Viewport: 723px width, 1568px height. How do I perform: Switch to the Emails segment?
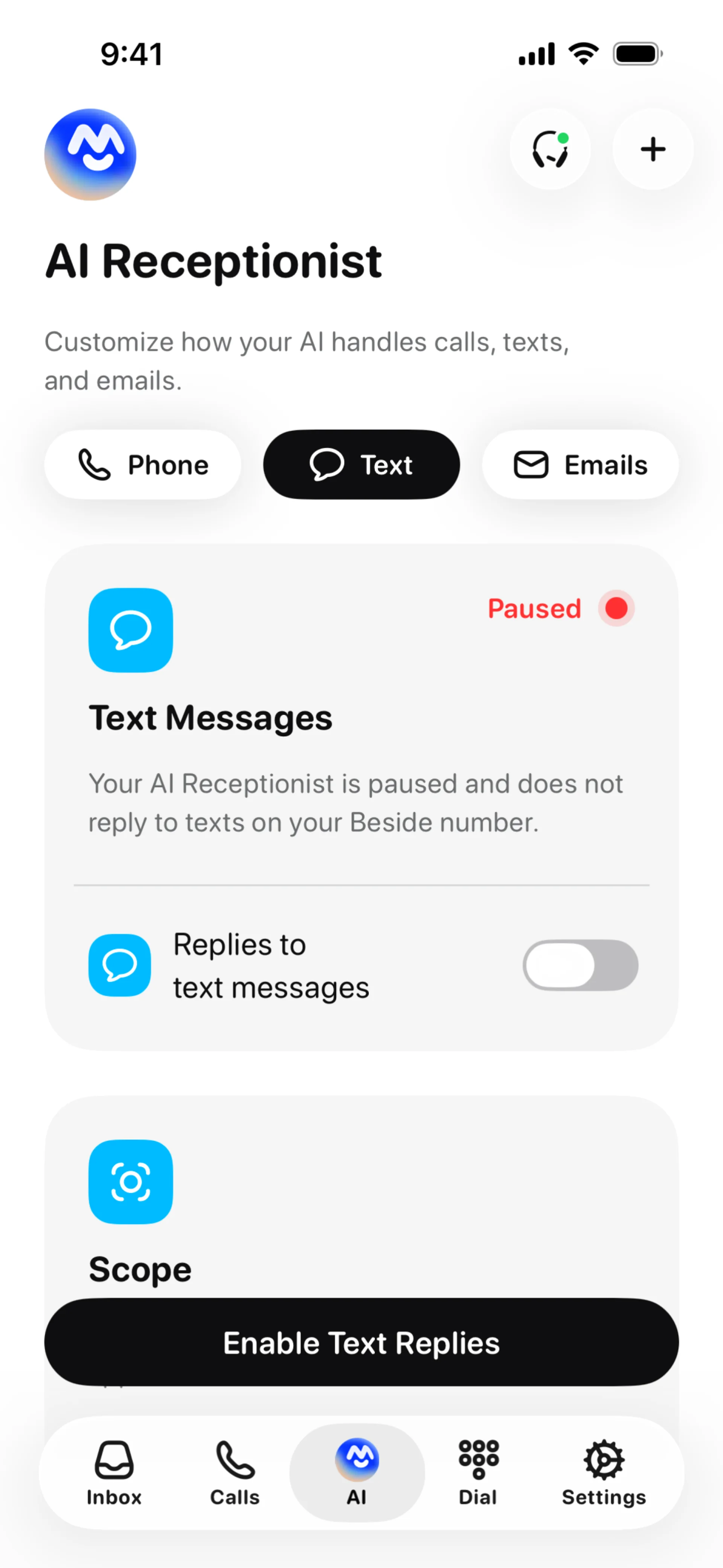tap(580, 465)
